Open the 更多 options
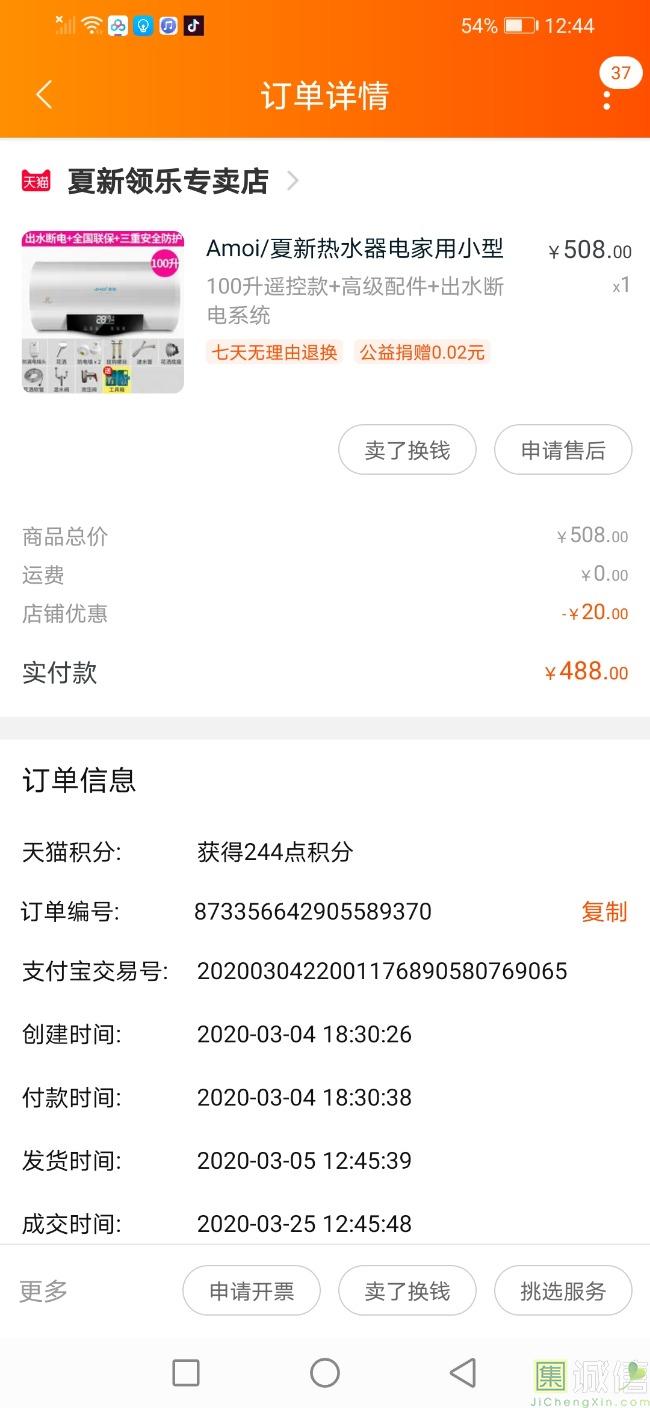650x1408 pixels. pyautogui.click(x=44, y=1291)
